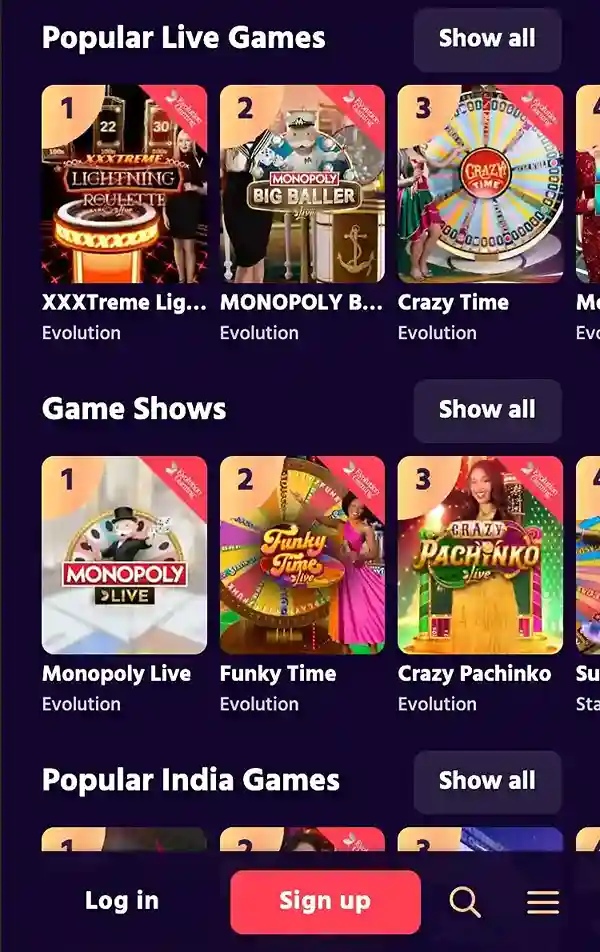Tap the red Sign up button
Image resolution: width=600 pixels, height=952 pixels.
tap(325, 901)
